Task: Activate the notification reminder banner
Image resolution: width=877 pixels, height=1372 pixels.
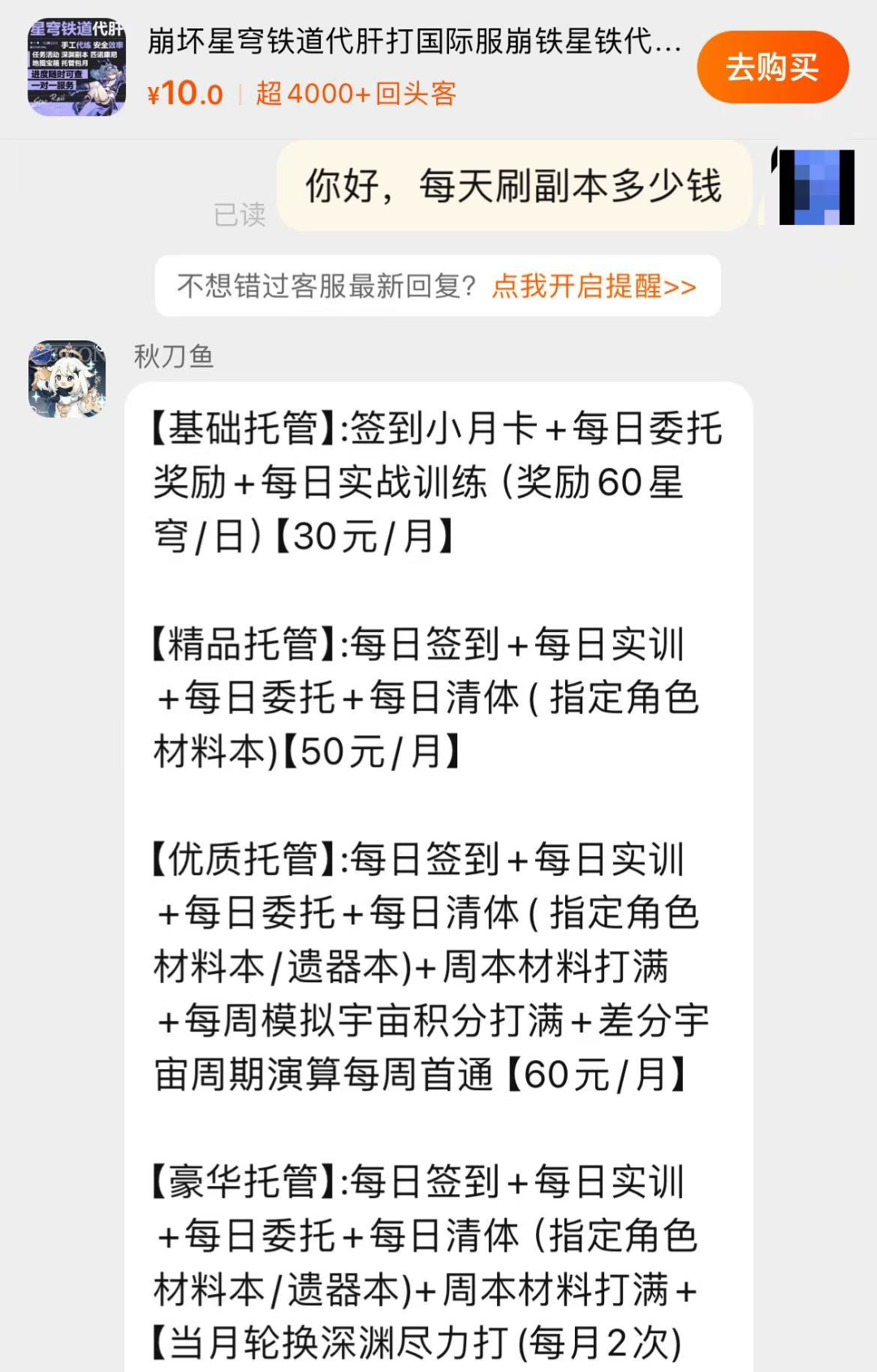Action: click(x=437, y=288)
